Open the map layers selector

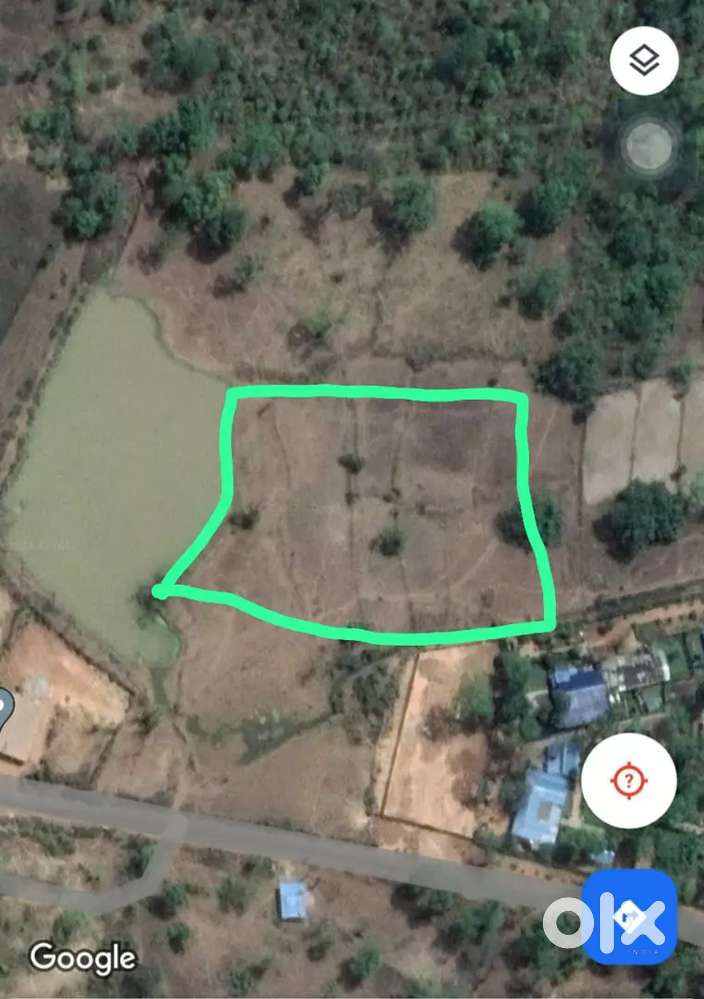(x=644, y=61)
